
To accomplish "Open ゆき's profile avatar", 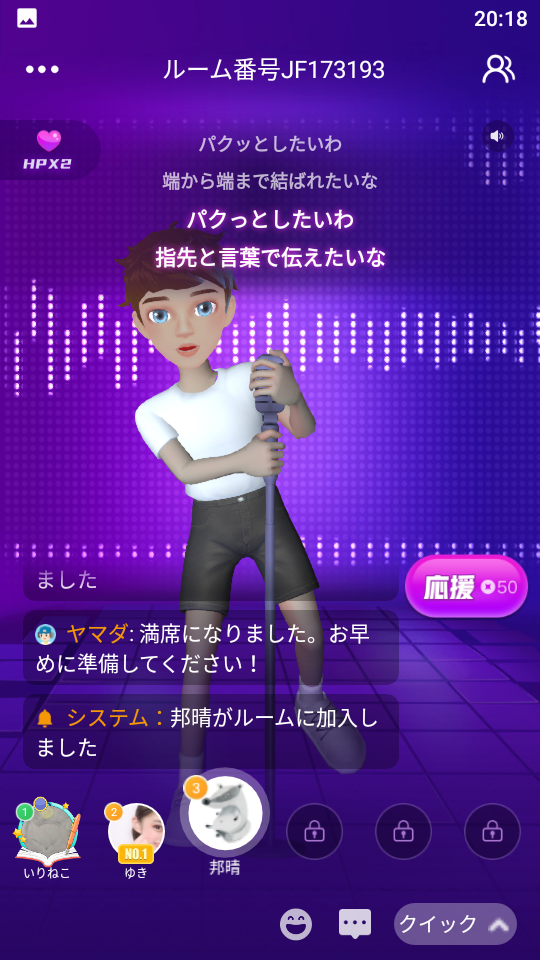I will [137, 833].
